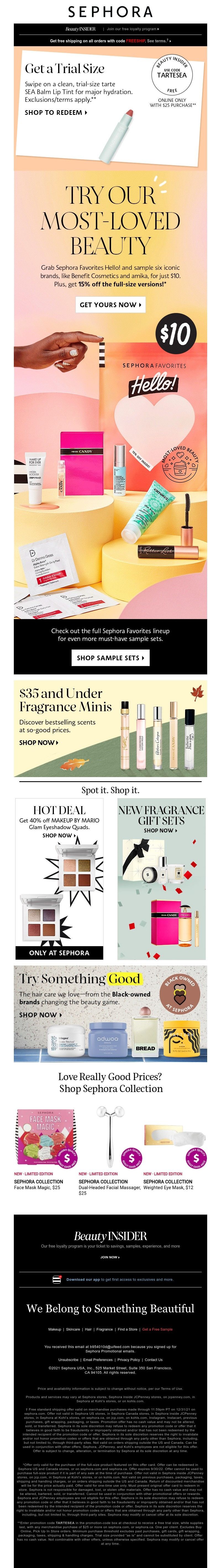This screenshot has width=221, height=1568.
Task: Tap the Unsubscribe link
Action: [x=68, y=1359]
